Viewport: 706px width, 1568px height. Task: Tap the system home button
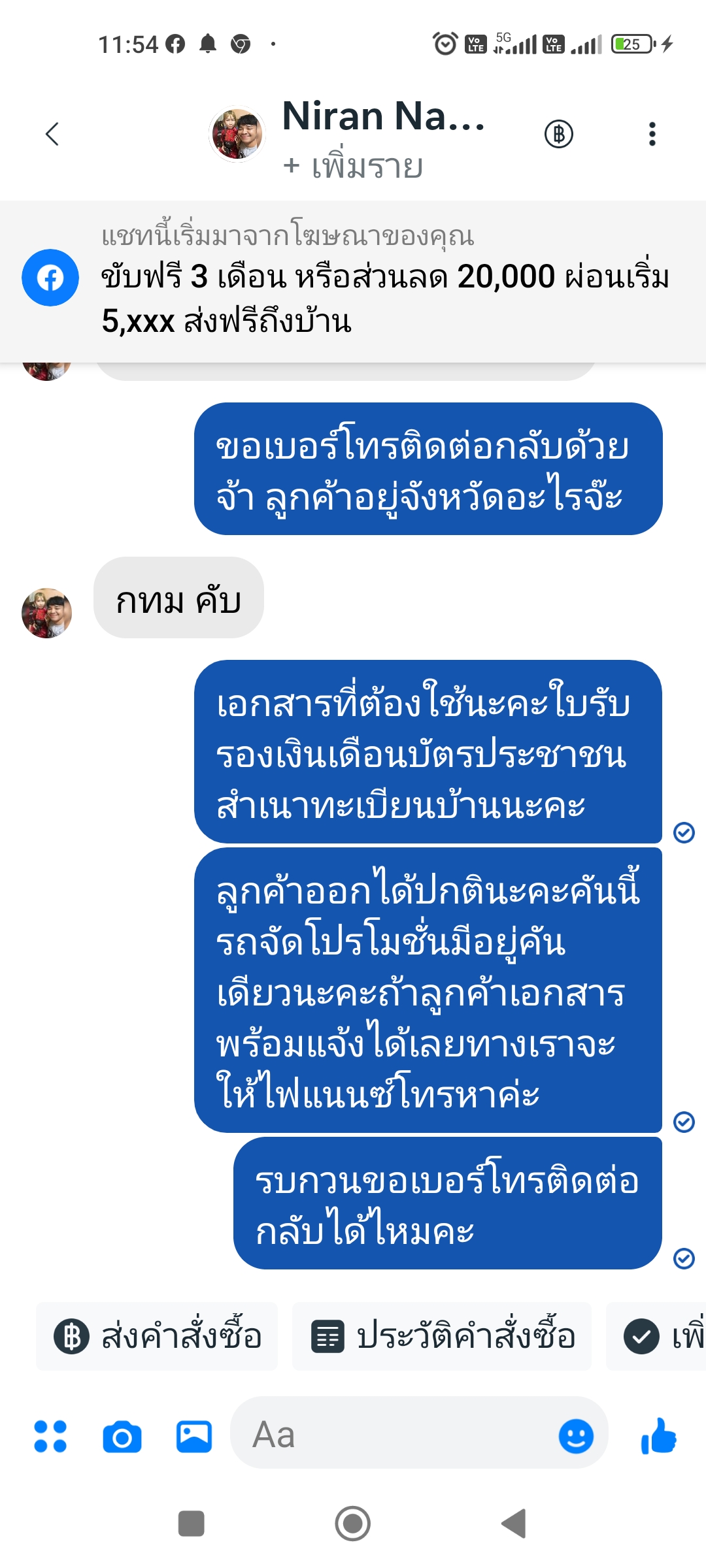pyautogui.click(x=353, y=1524)
